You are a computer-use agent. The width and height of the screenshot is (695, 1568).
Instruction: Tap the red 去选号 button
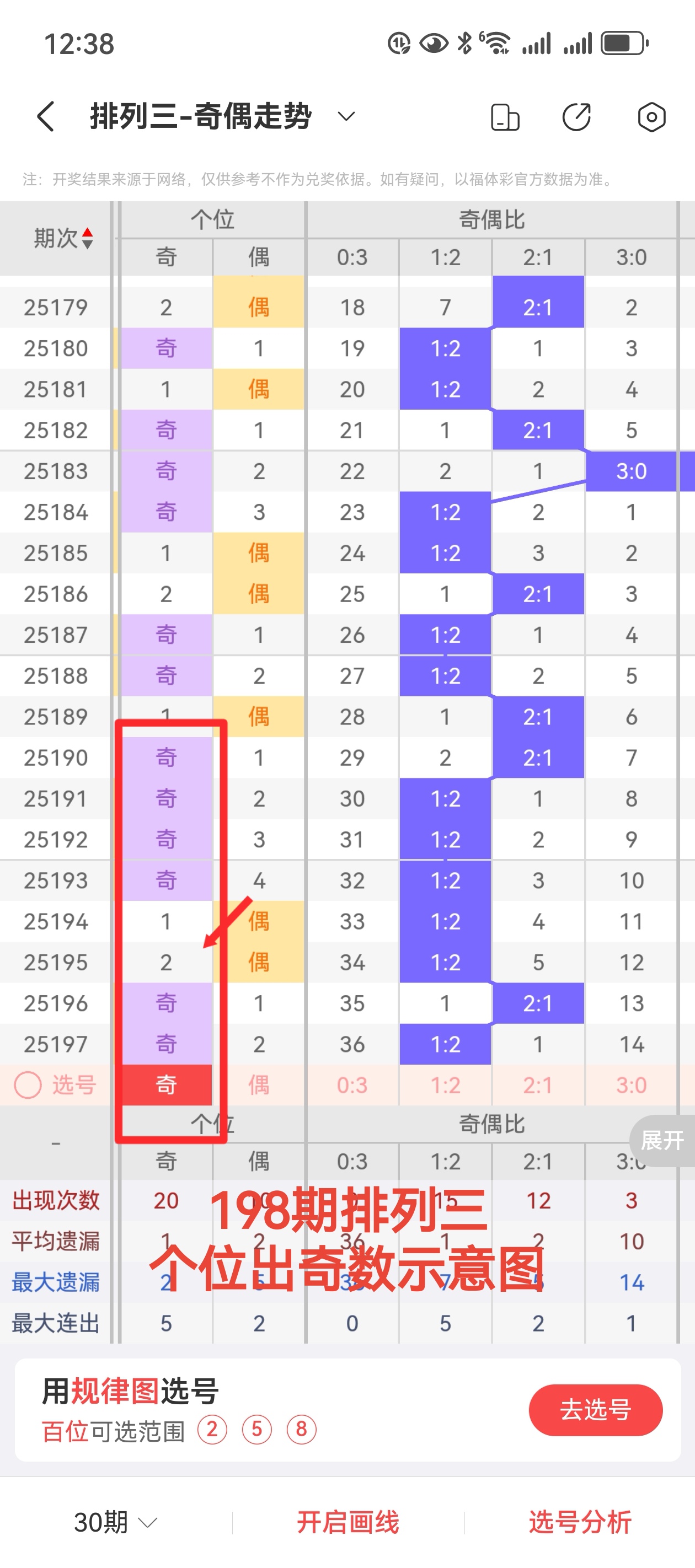[x=595, y=1410]
